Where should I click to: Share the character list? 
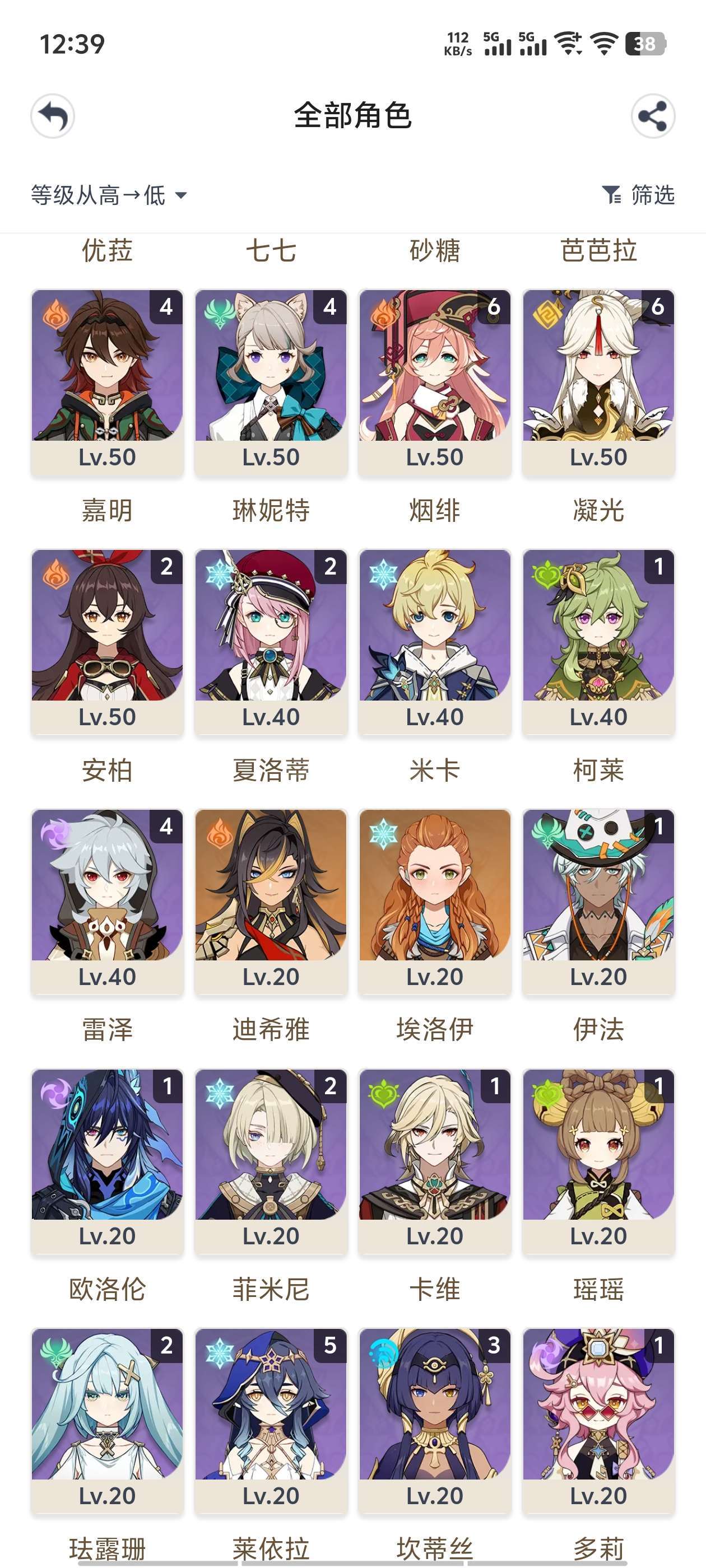(x=653, y=116)
